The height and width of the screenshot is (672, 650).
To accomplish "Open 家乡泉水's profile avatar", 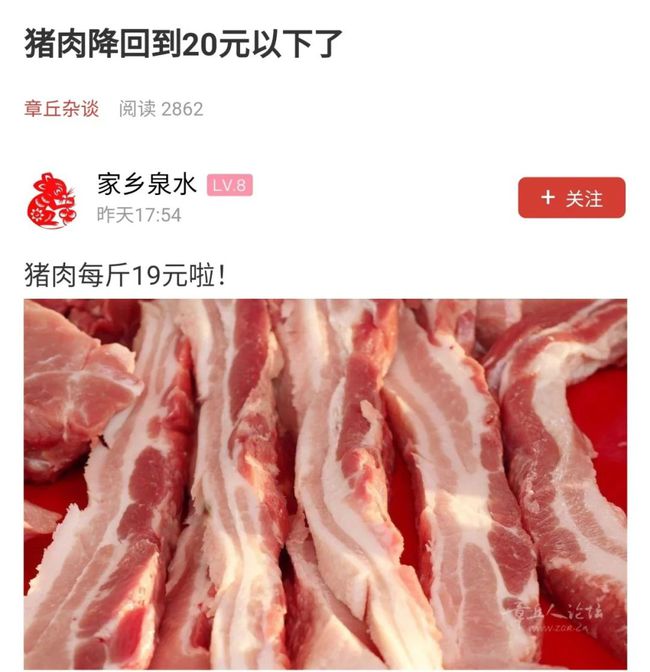I will click(51, 198).
